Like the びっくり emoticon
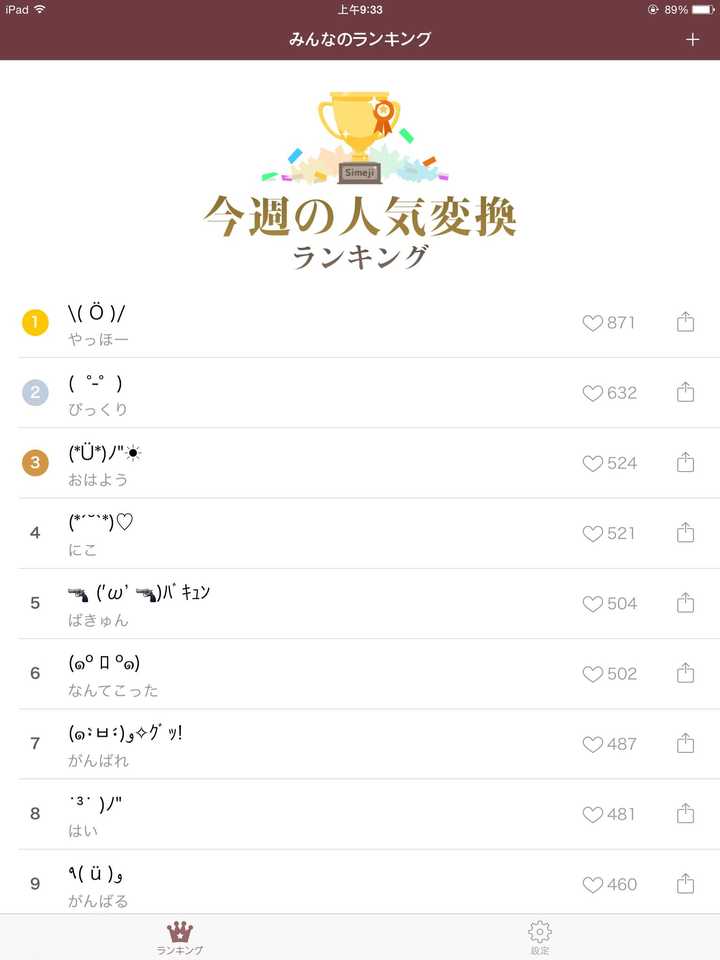This screenshot has width=720, height=960. pos(594,393)
